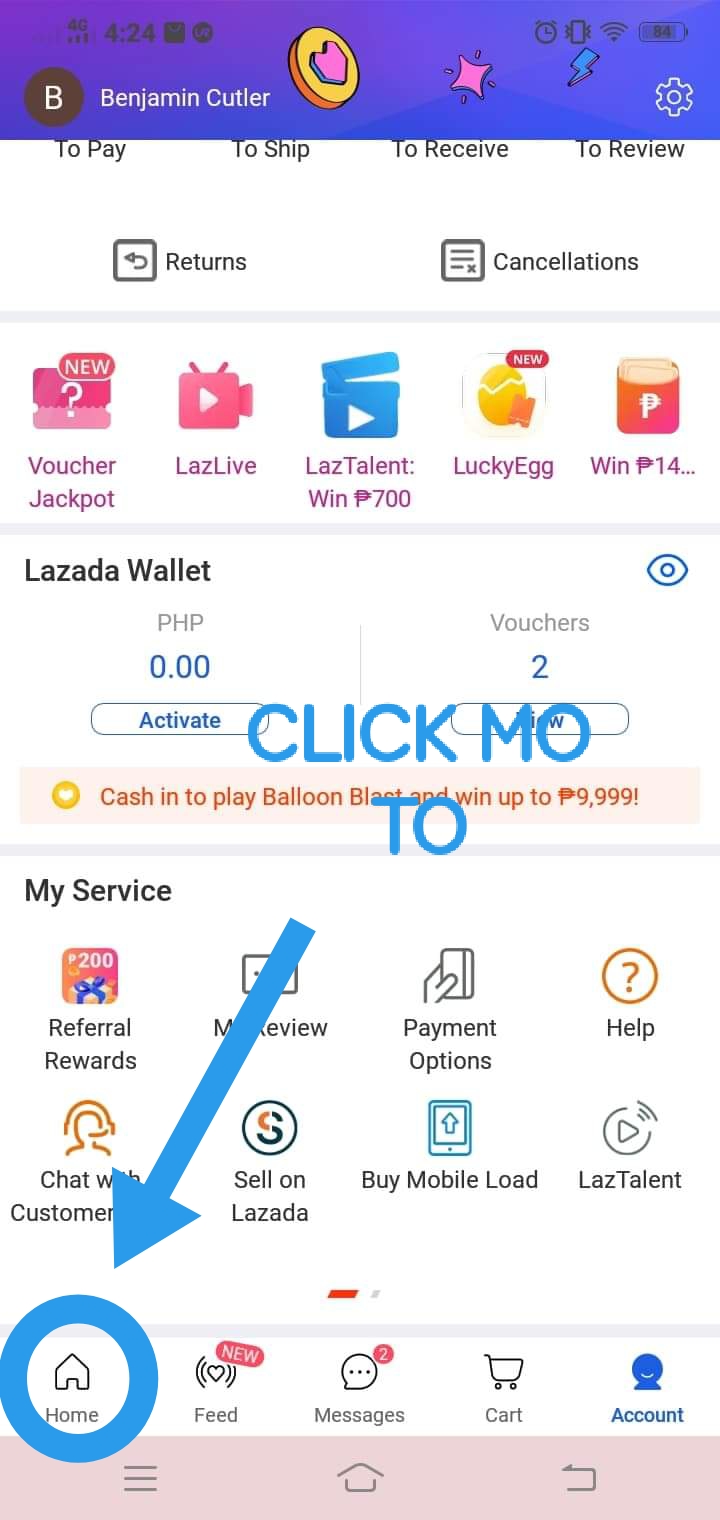Switch to the Home tab
This screenshot has height=1520, width=720.
(x=72, y=1386)
